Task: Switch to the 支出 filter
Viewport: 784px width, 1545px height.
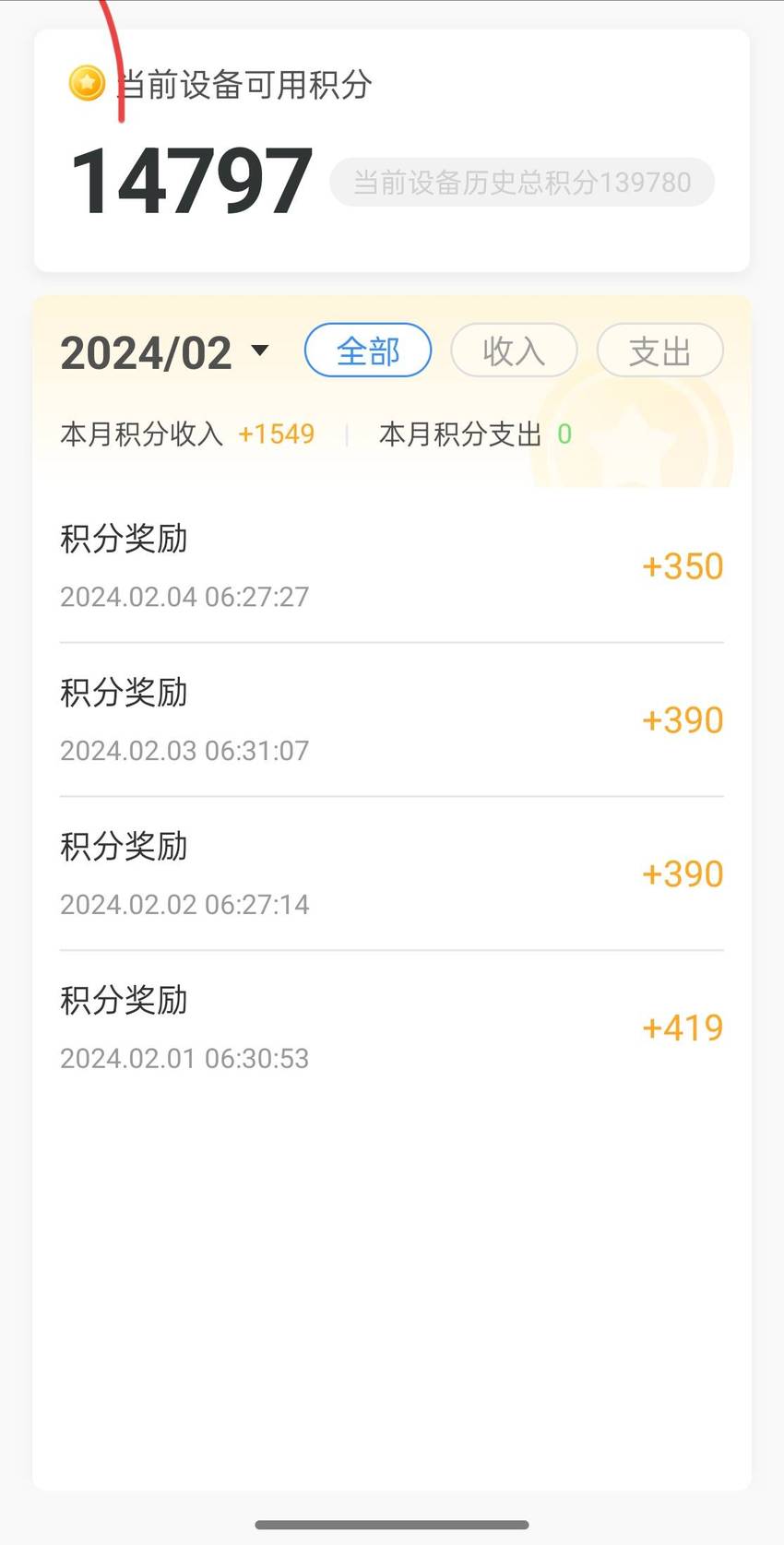Action: (x=659, y=351)
